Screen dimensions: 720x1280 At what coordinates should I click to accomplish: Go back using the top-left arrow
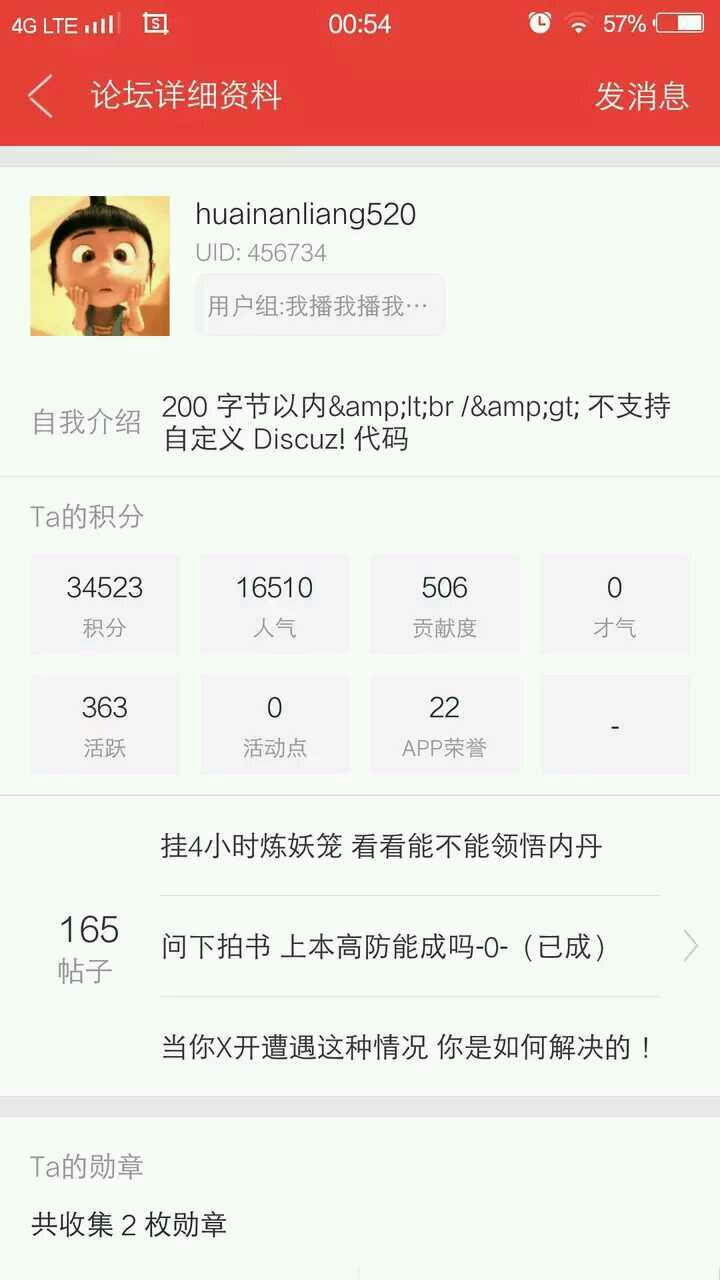(41, 96)
